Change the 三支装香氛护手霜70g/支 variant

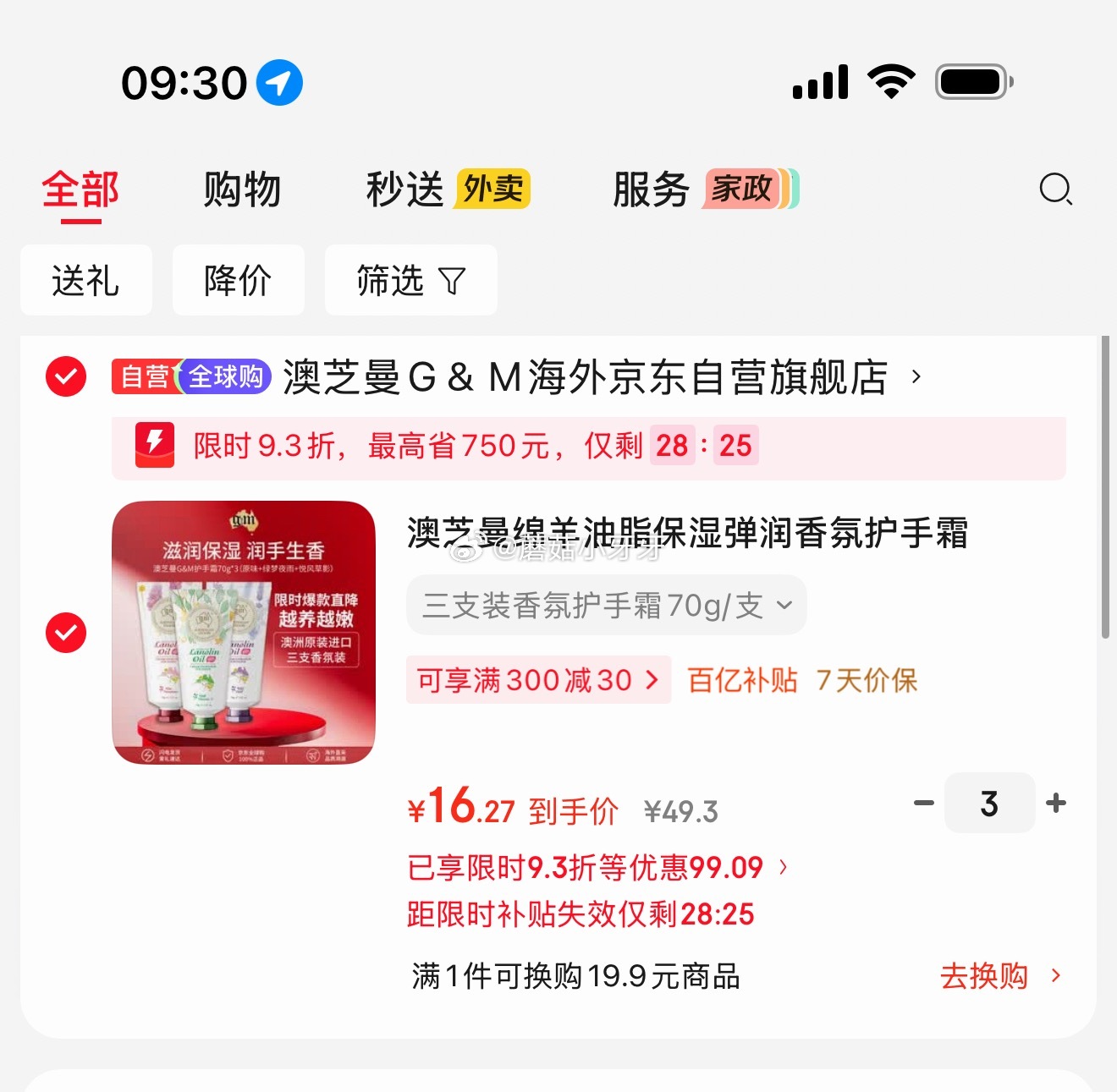[x=606, y=606]
